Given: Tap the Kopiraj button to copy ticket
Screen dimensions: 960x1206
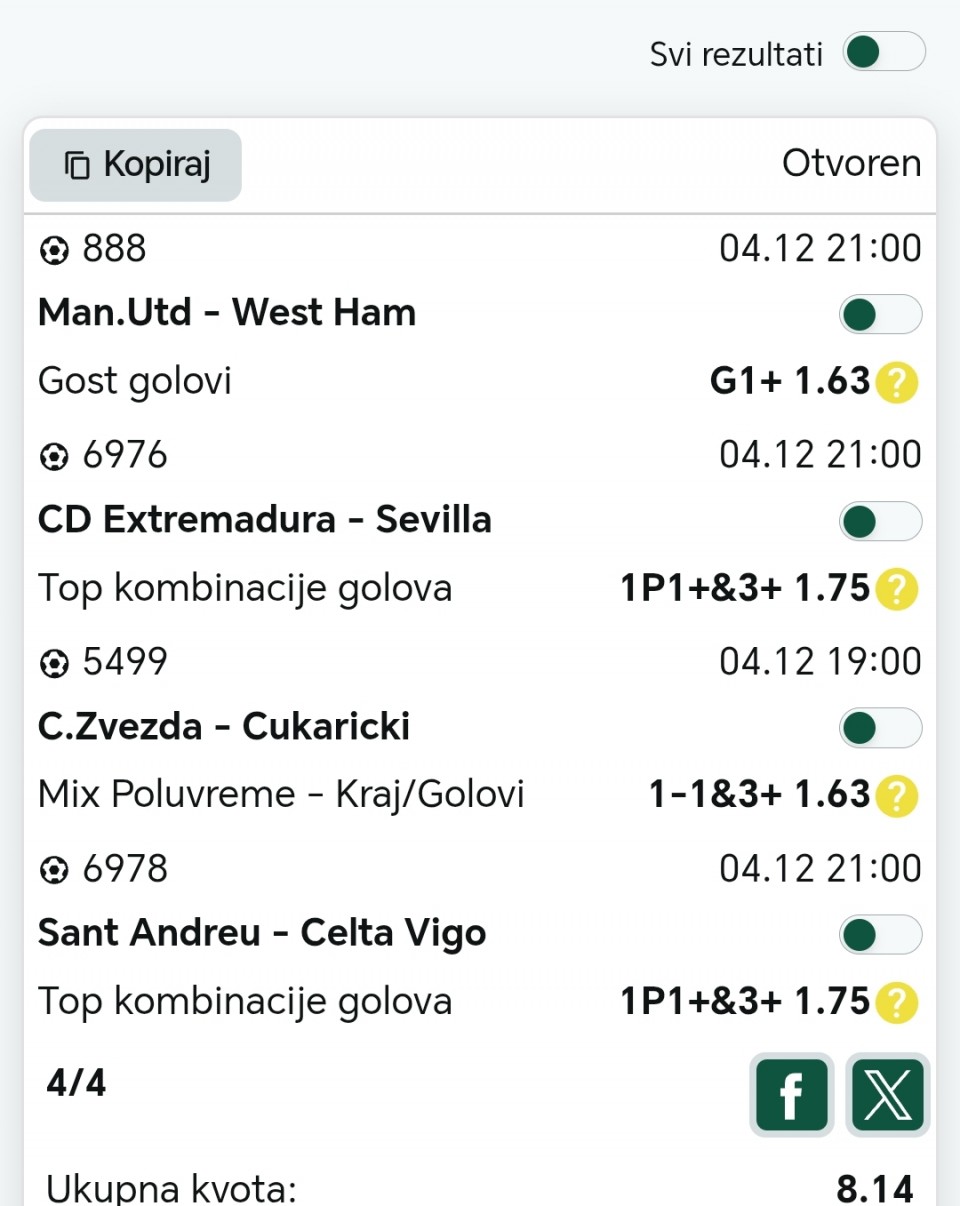Looking at the screenshot, I should [x=136, y=165].
